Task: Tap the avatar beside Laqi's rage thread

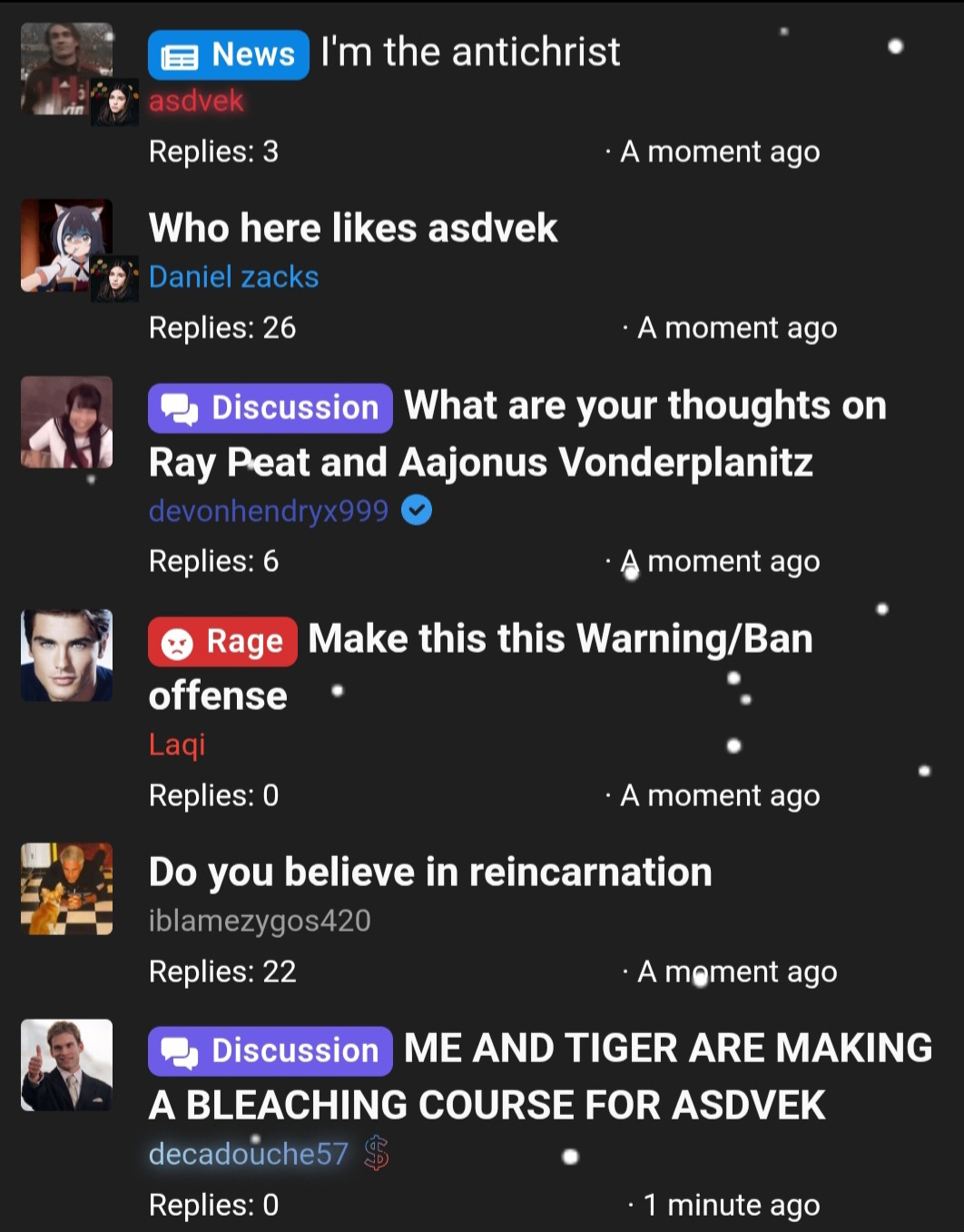Action: click(67, 655)
